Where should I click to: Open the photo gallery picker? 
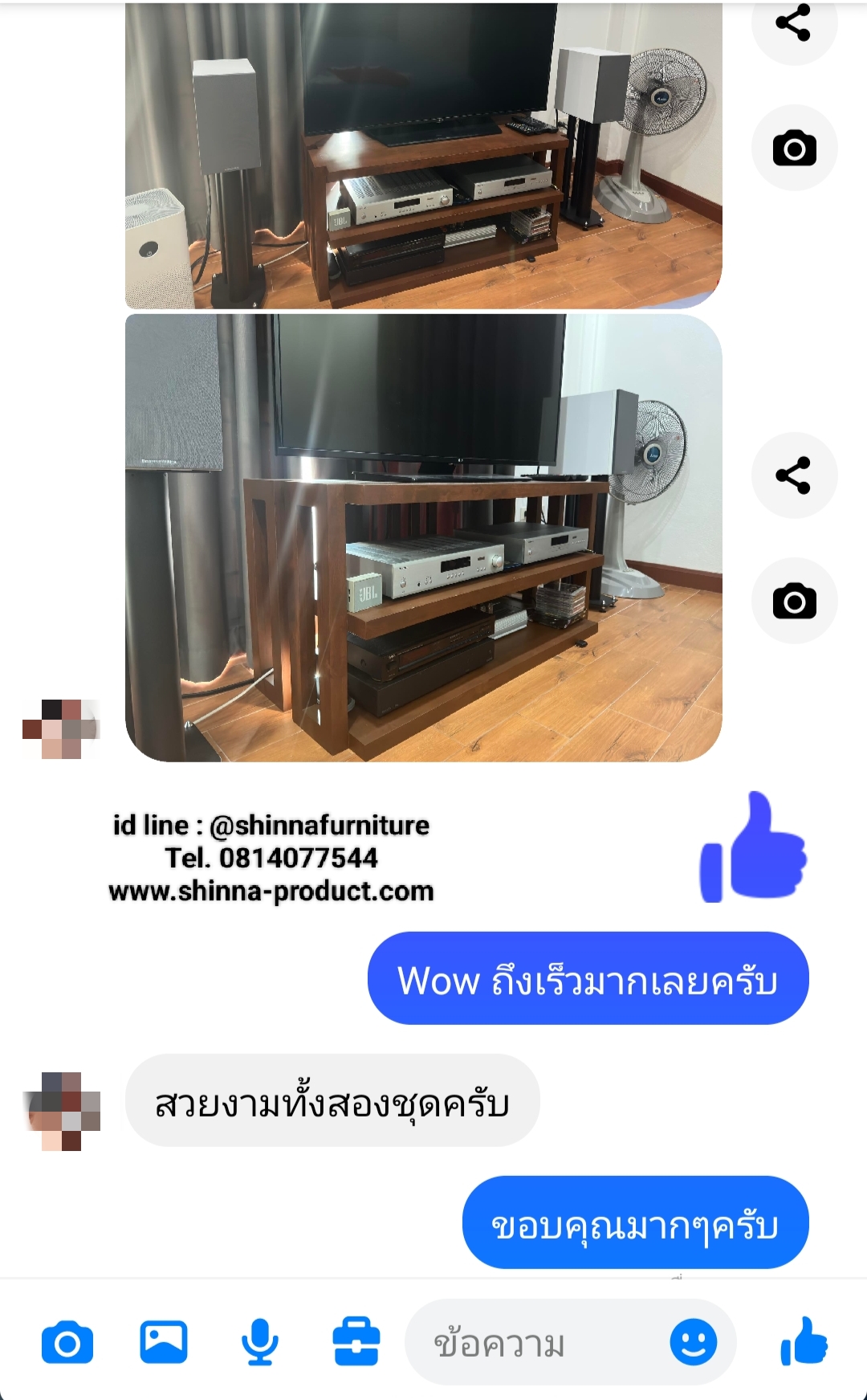pos(164,1342)
